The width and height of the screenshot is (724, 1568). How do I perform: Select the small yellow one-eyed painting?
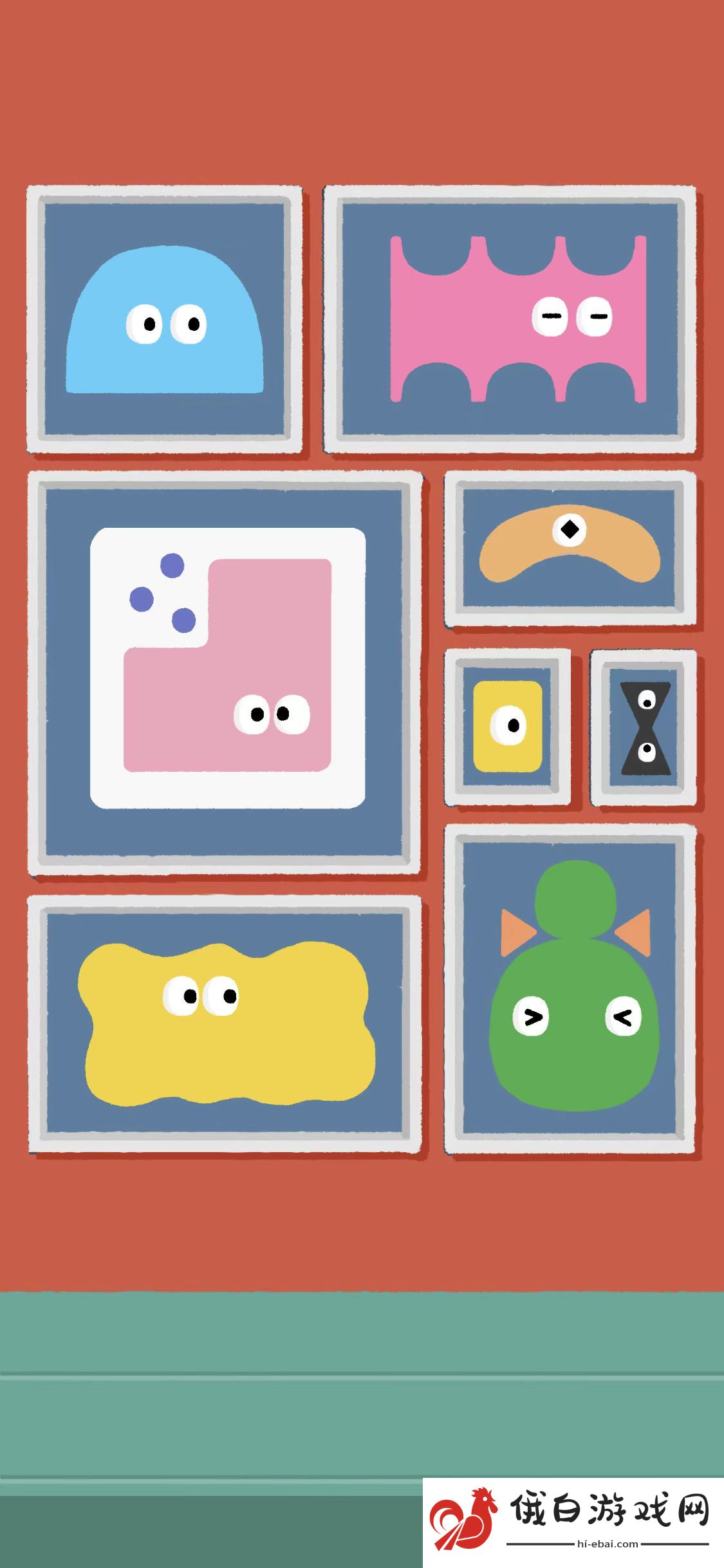507,727
